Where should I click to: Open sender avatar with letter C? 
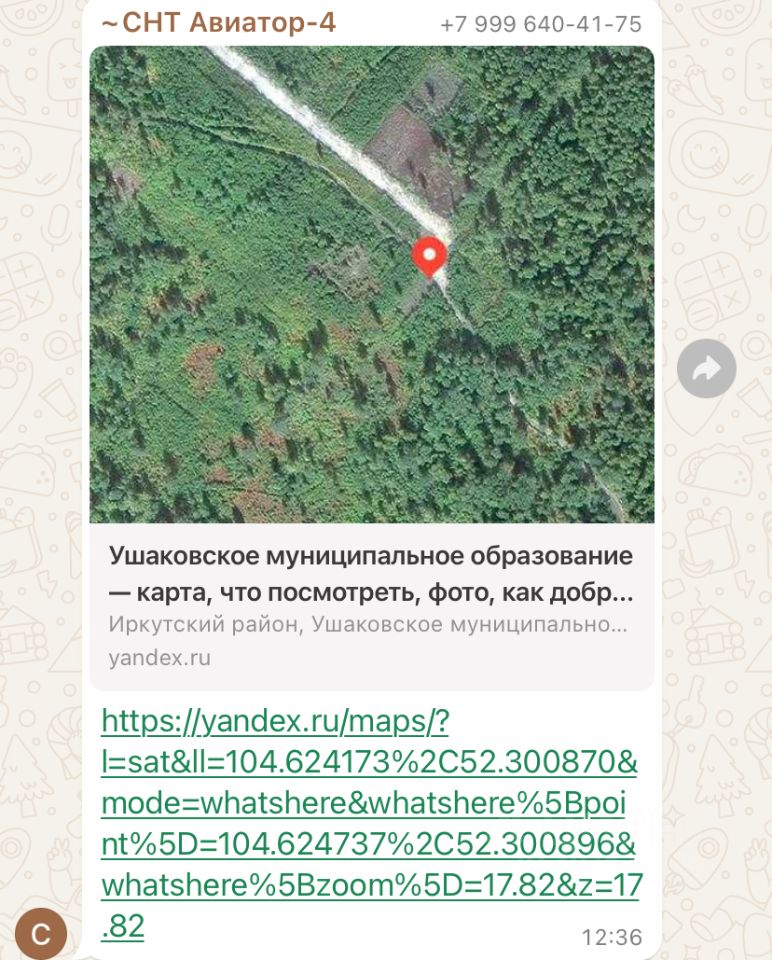(41, 934)
